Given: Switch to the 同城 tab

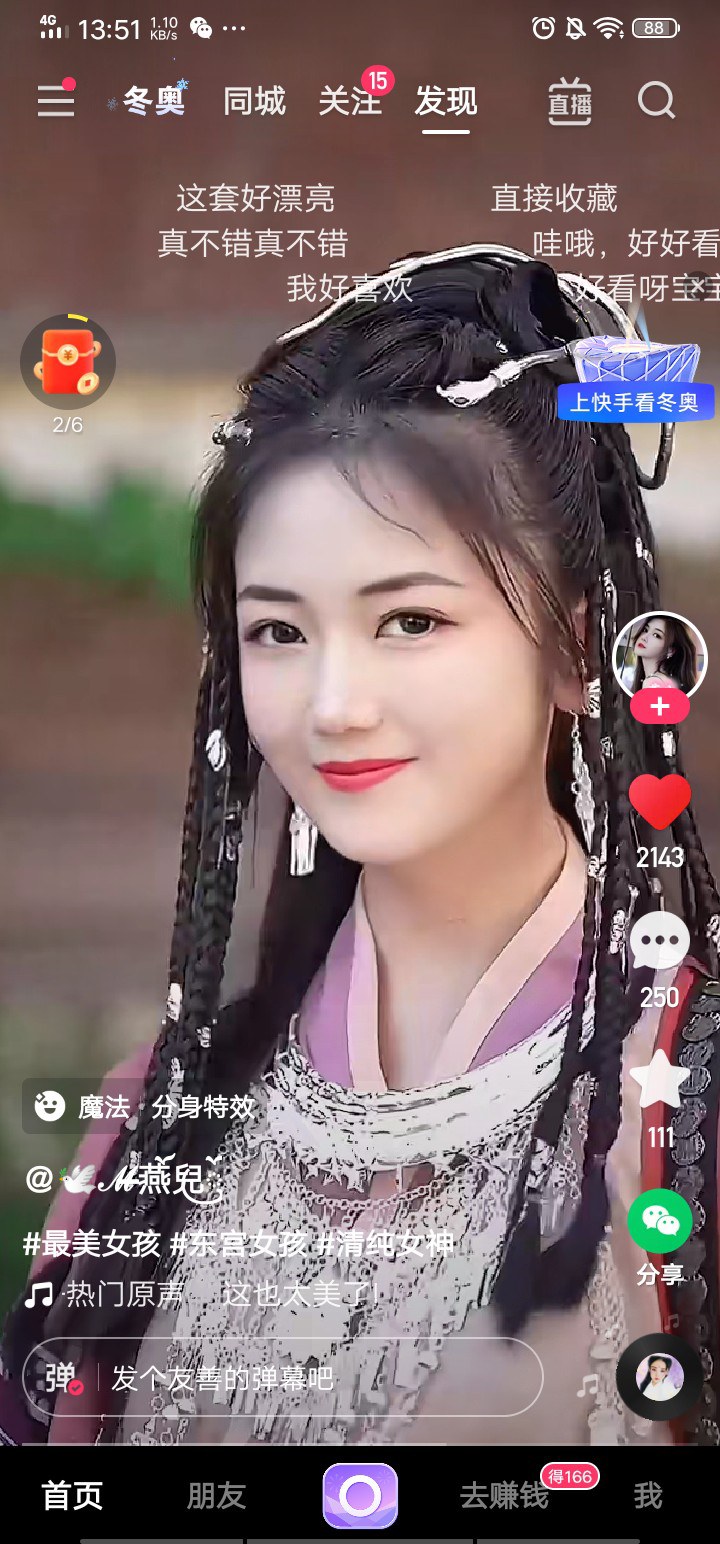Looking at the screenshot, I should [x=254, y=101].
